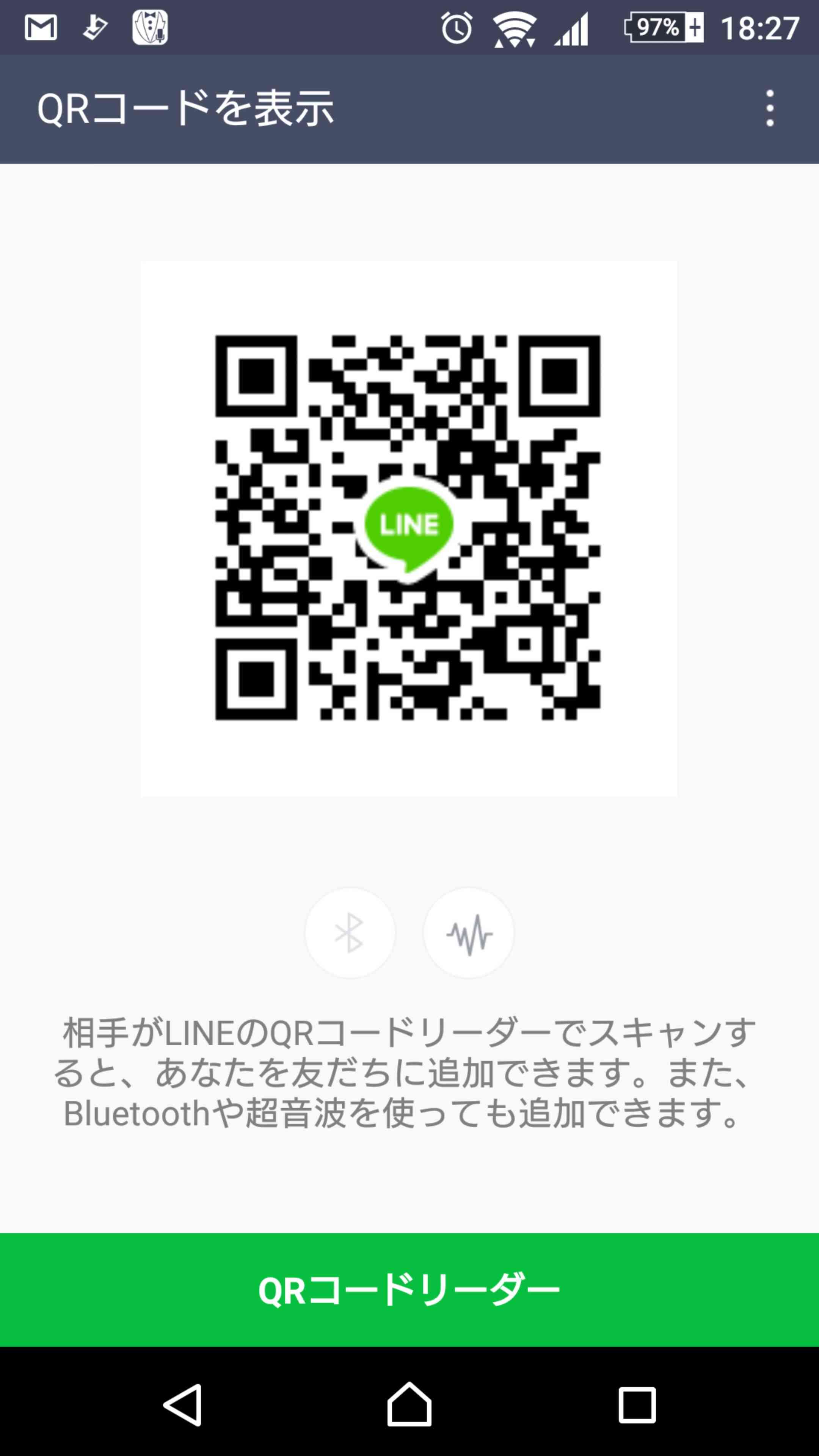The width and height of the screenshot is (819, 1456).
Task: Tap the ultrasonic waveform icon
Action: tap(469, 933)
